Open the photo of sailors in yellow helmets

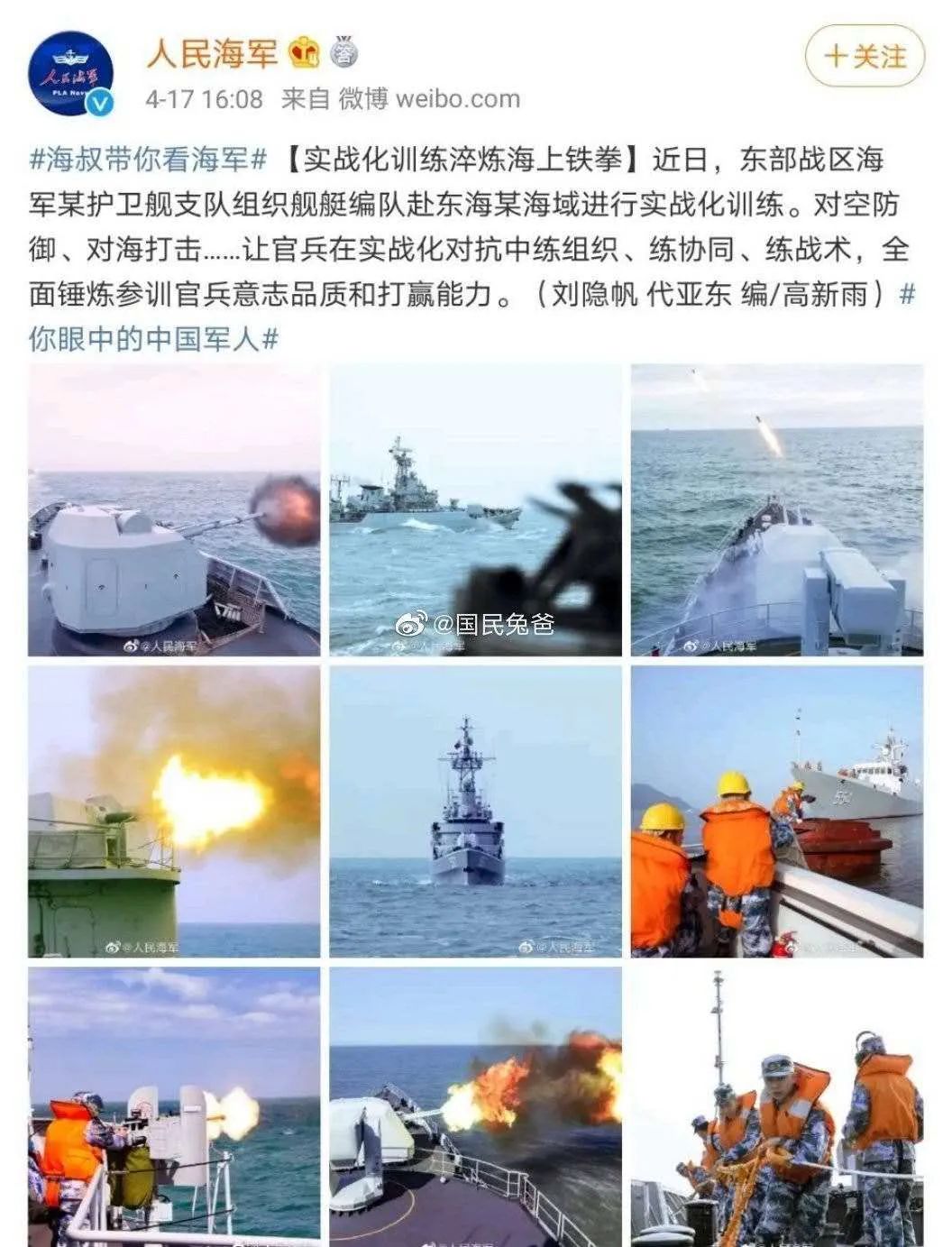tap(776, 811)
